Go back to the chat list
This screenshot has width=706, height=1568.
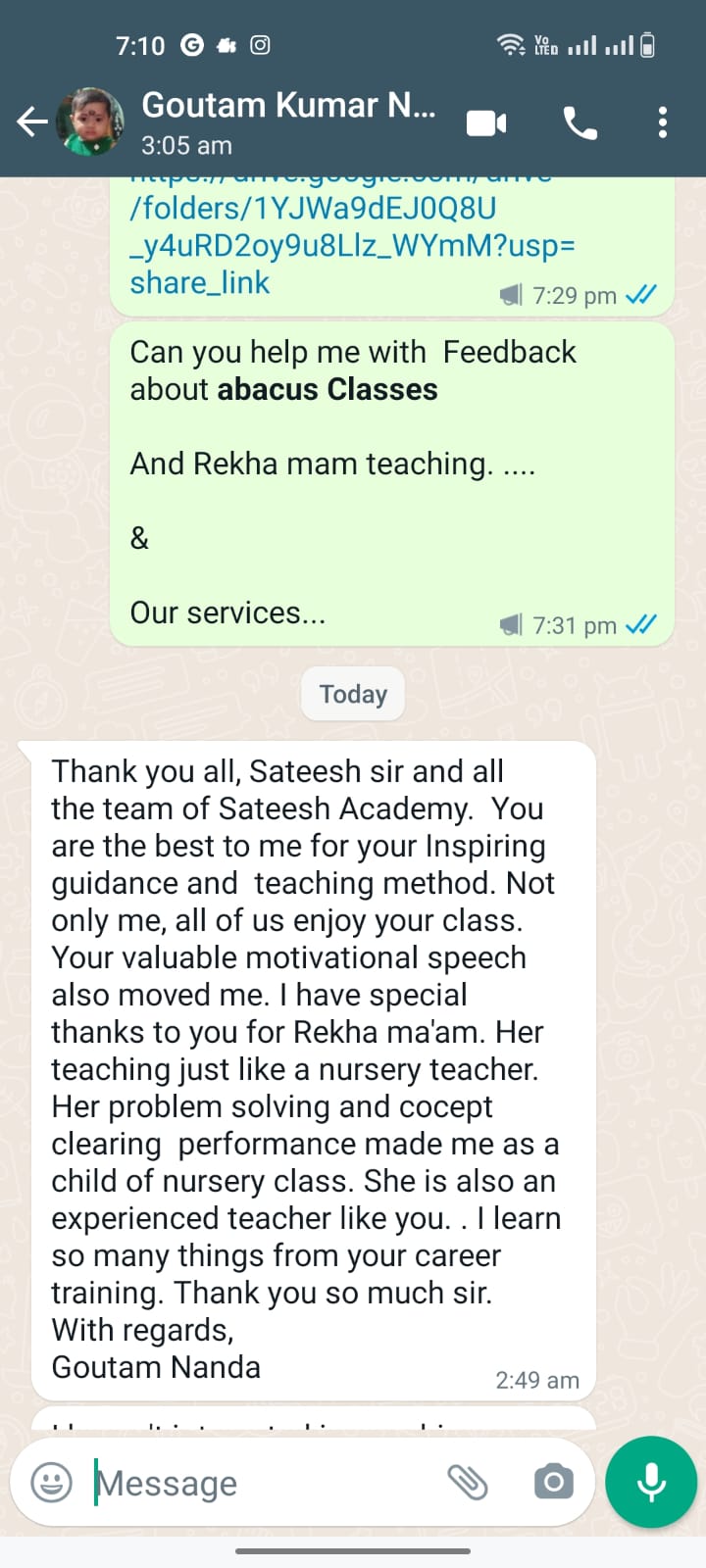31,122
